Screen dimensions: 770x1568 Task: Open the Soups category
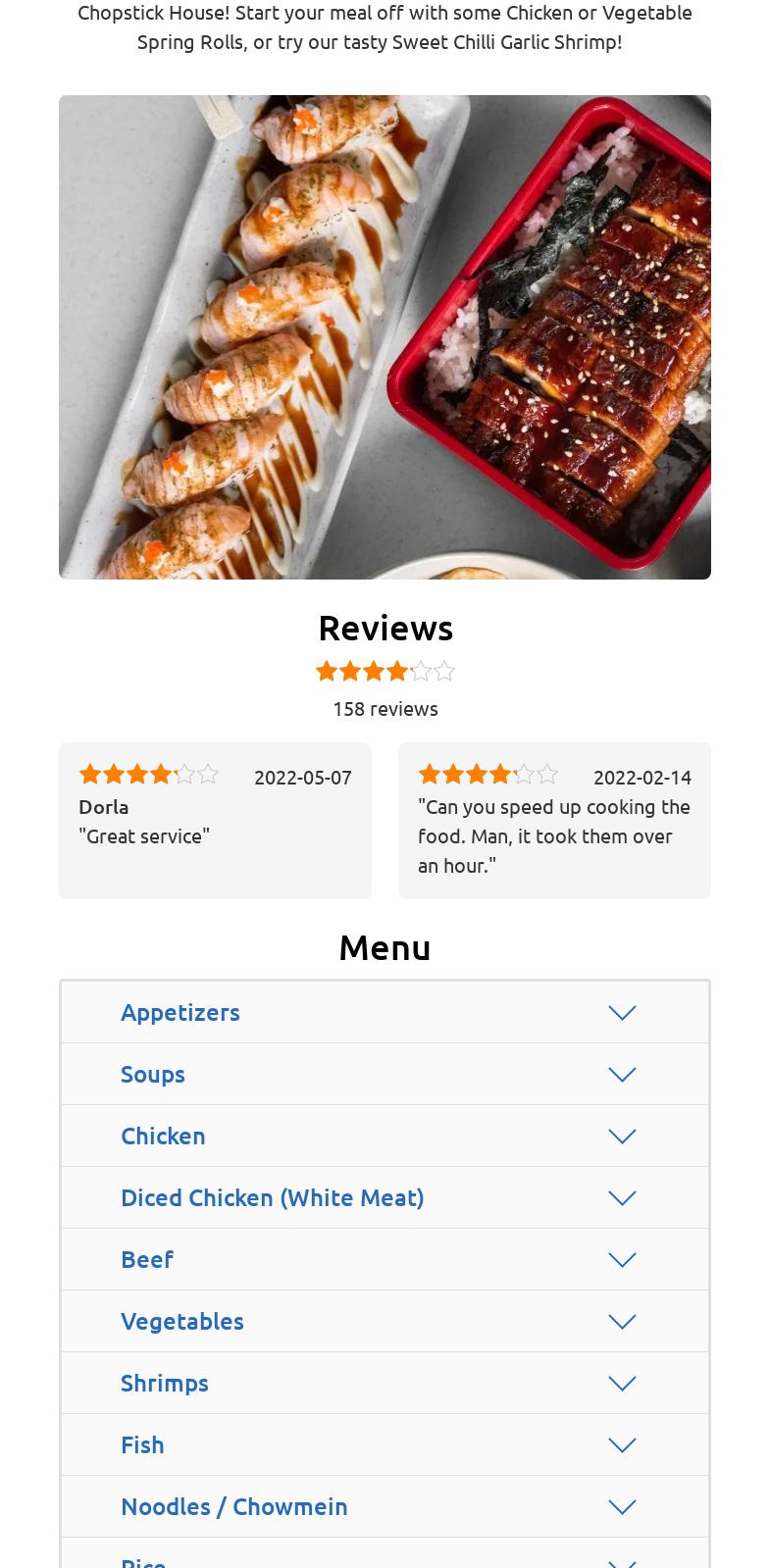[385, 1074]
